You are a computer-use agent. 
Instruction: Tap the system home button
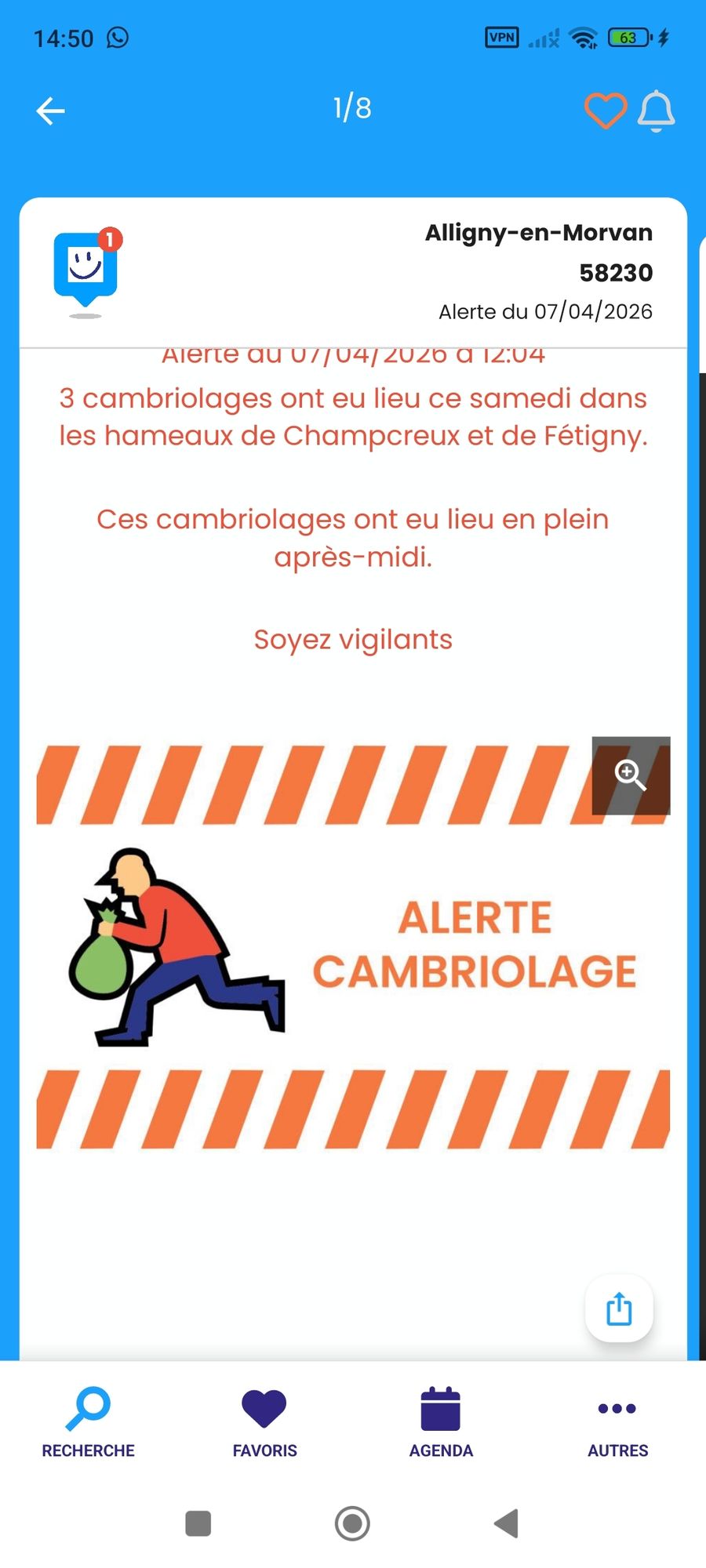[352, 1523]
